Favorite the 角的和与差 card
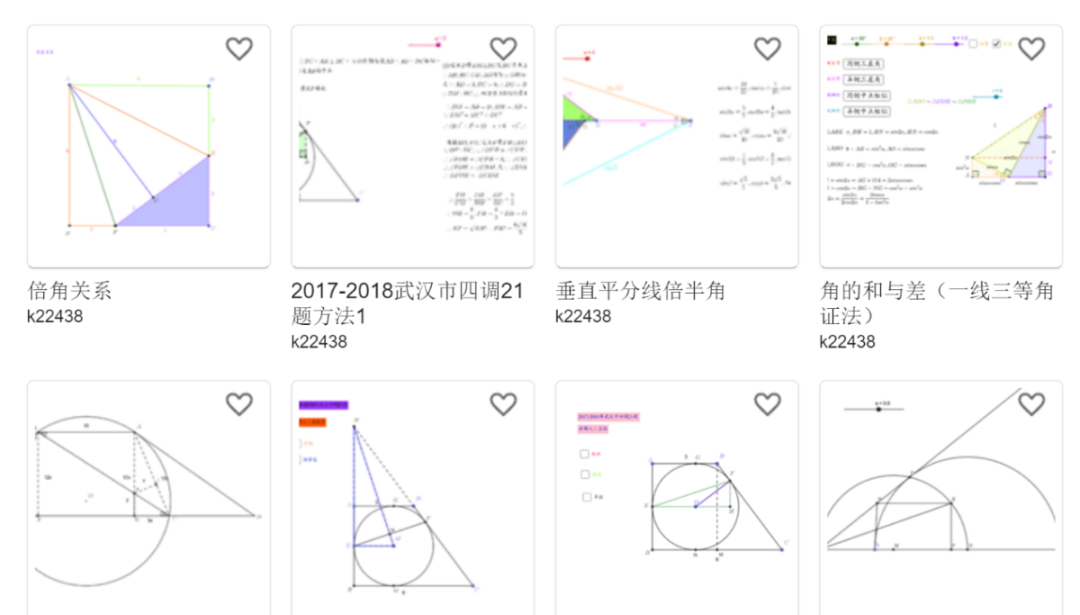The image size is (1080, 615). point(1031,48)
